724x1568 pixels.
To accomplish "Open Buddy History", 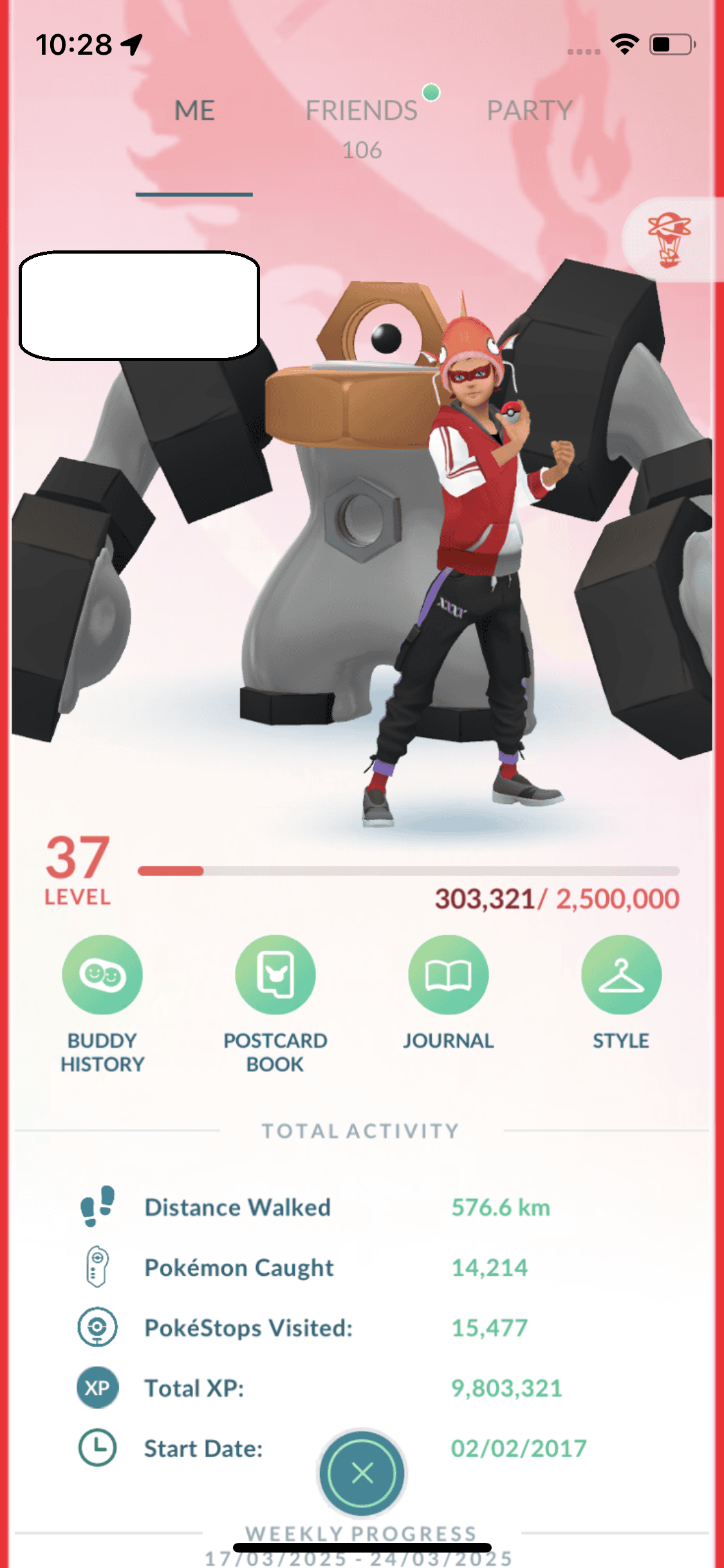I will click(x=102, y=976).
